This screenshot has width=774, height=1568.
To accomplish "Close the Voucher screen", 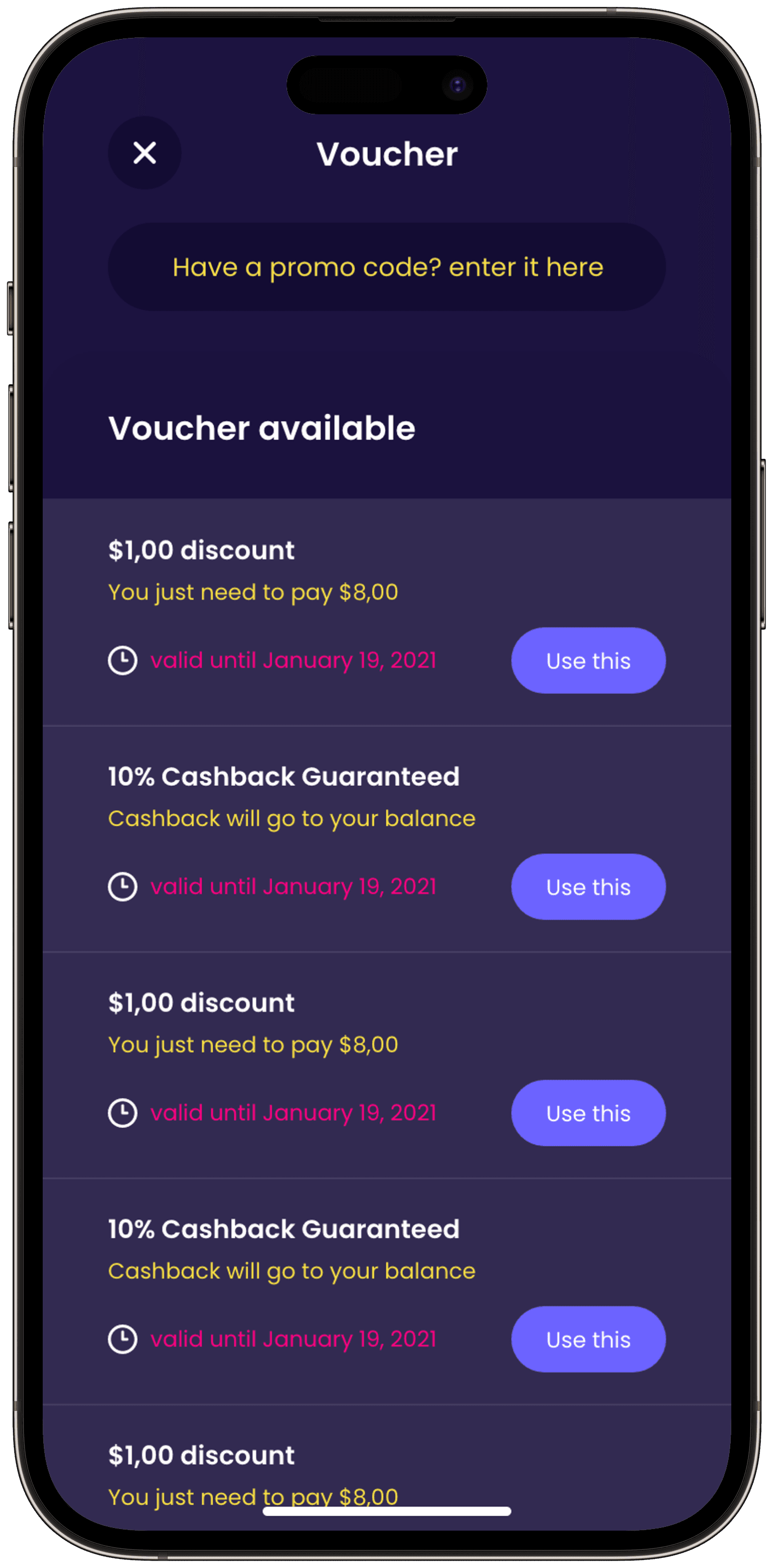I will coord(144,153).
